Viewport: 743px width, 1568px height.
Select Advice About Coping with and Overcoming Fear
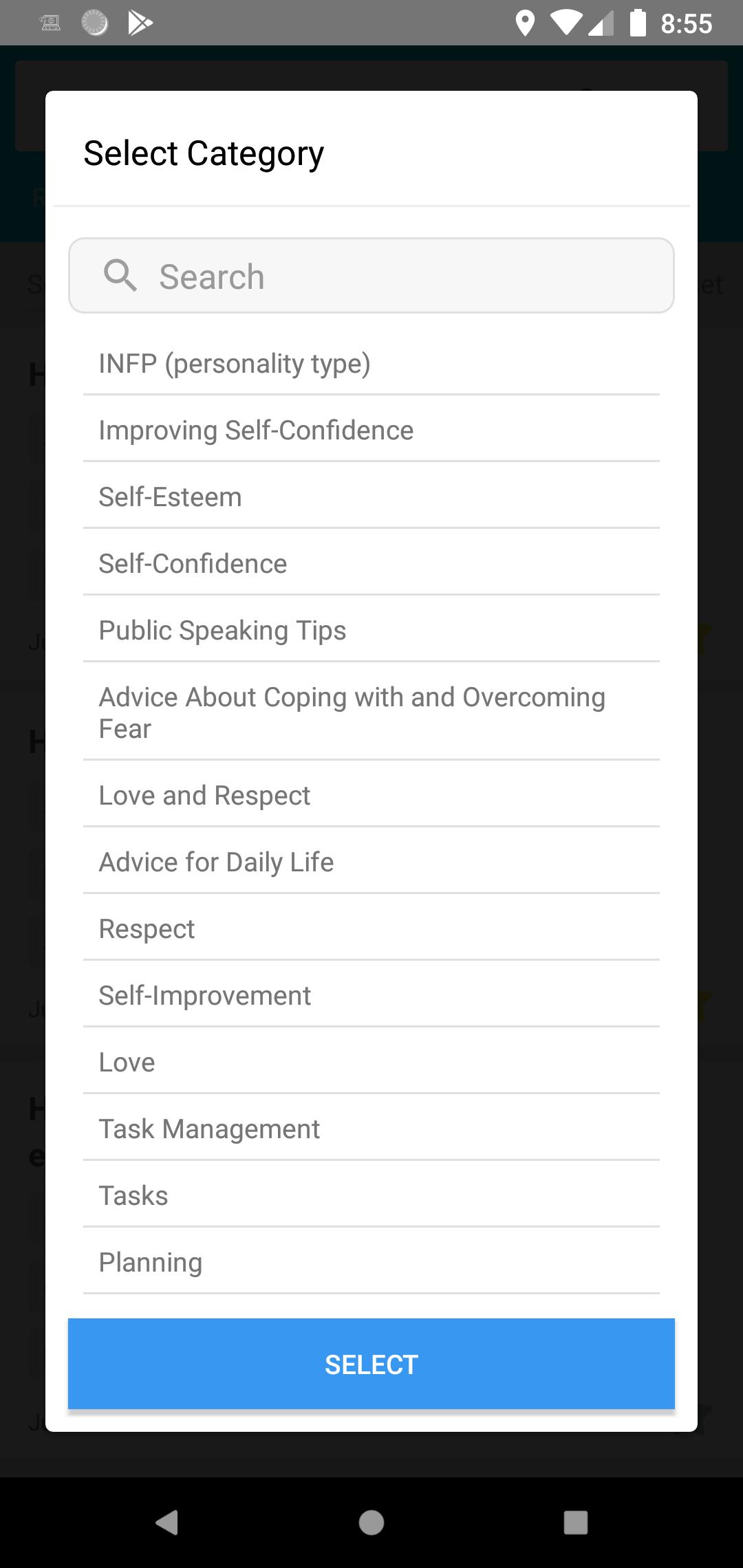[371, 712]
